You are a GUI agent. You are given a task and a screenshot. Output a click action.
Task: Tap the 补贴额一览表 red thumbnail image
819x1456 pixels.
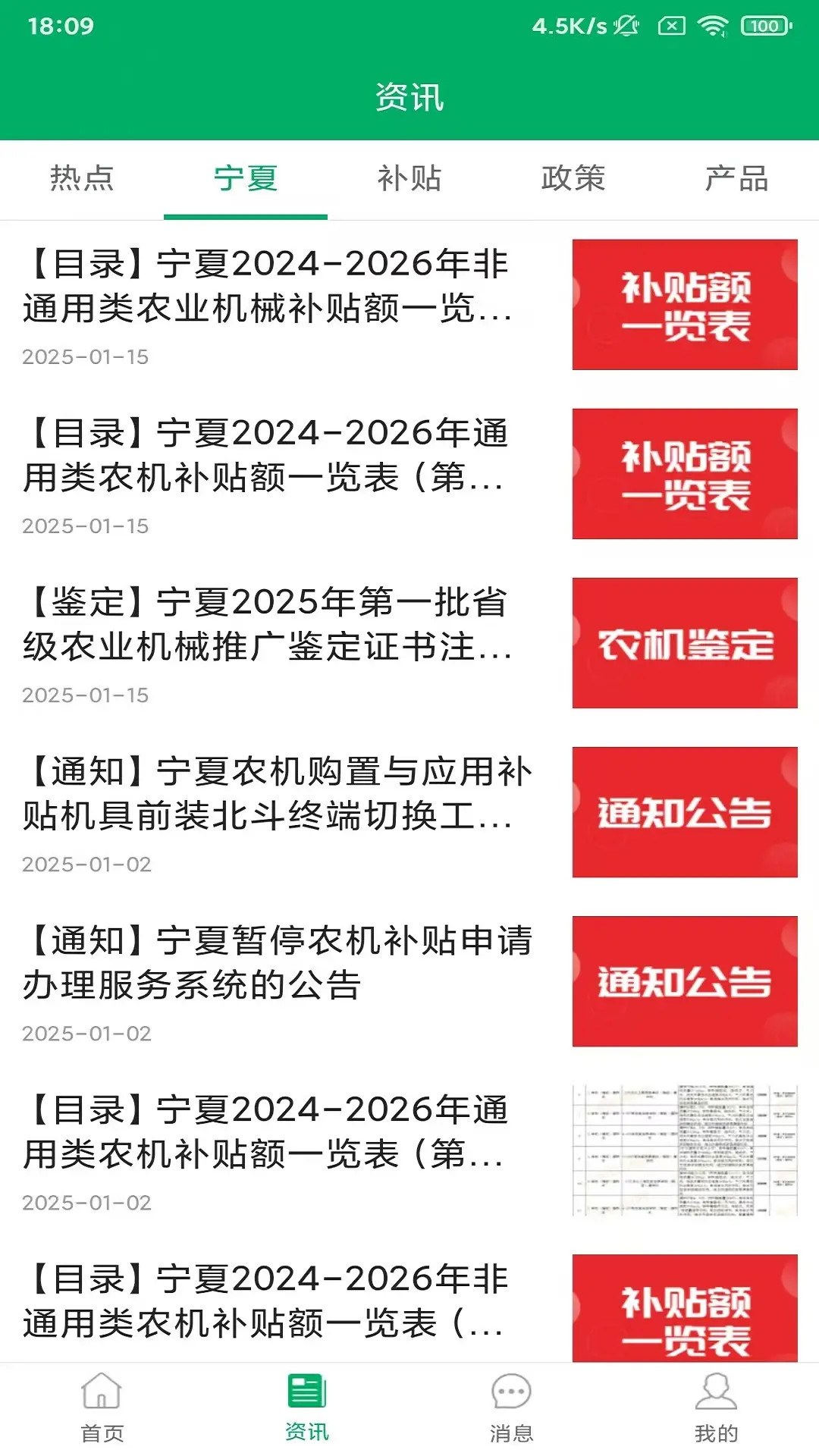684,305
